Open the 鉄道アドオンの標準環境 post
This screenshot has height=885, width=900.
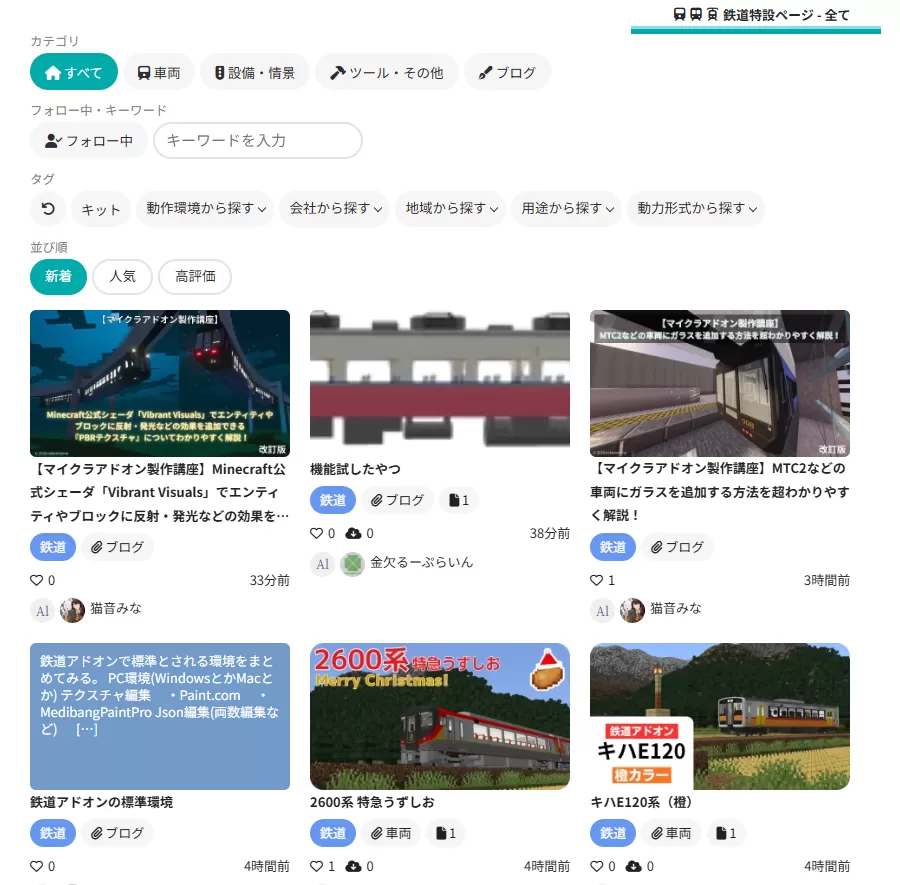(x=160, y=716)
